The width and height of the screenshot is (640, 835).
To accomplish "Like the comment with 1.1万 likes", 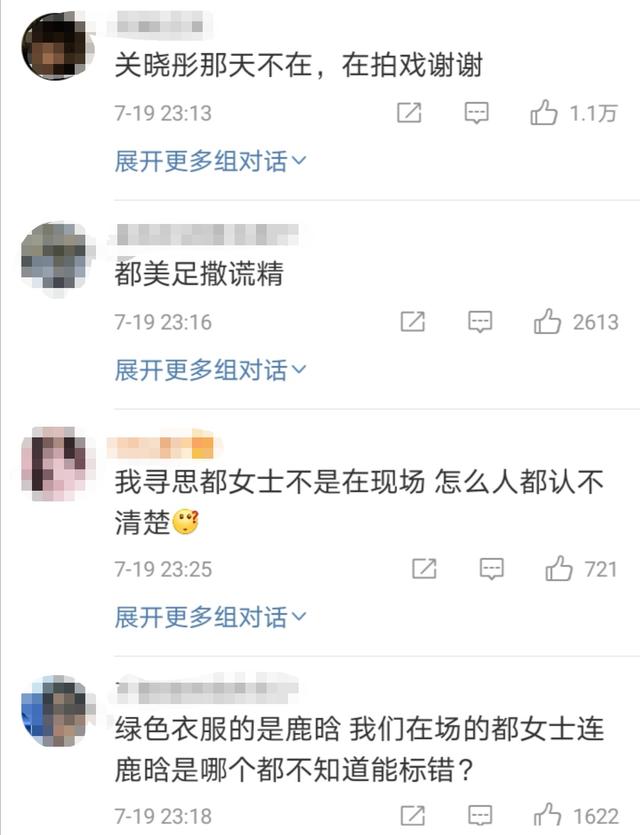I will coord(545,114).
